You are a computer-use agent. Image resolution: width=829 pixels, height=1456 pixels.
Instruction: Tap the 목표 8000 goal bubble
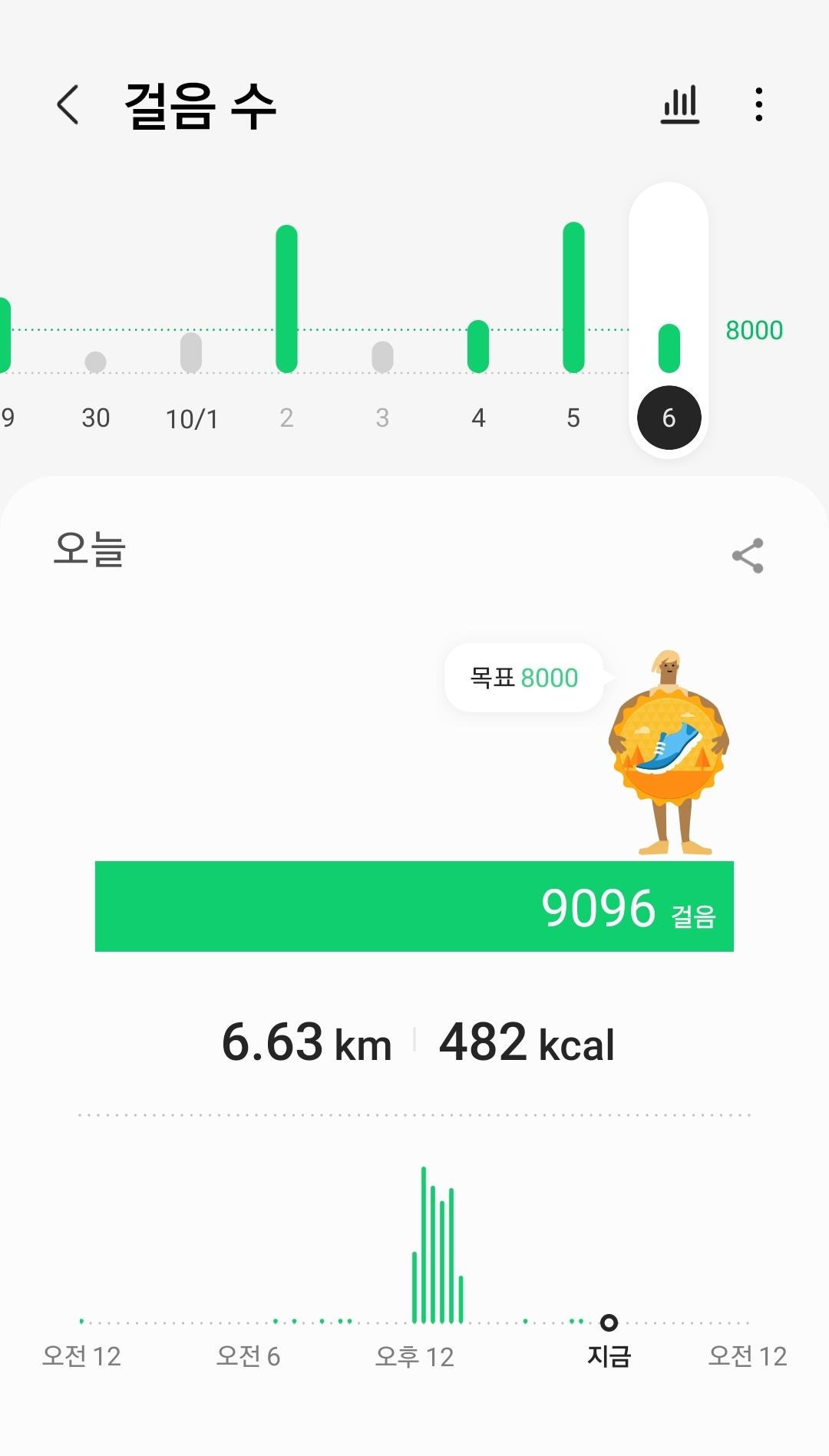tap(524, 678)
